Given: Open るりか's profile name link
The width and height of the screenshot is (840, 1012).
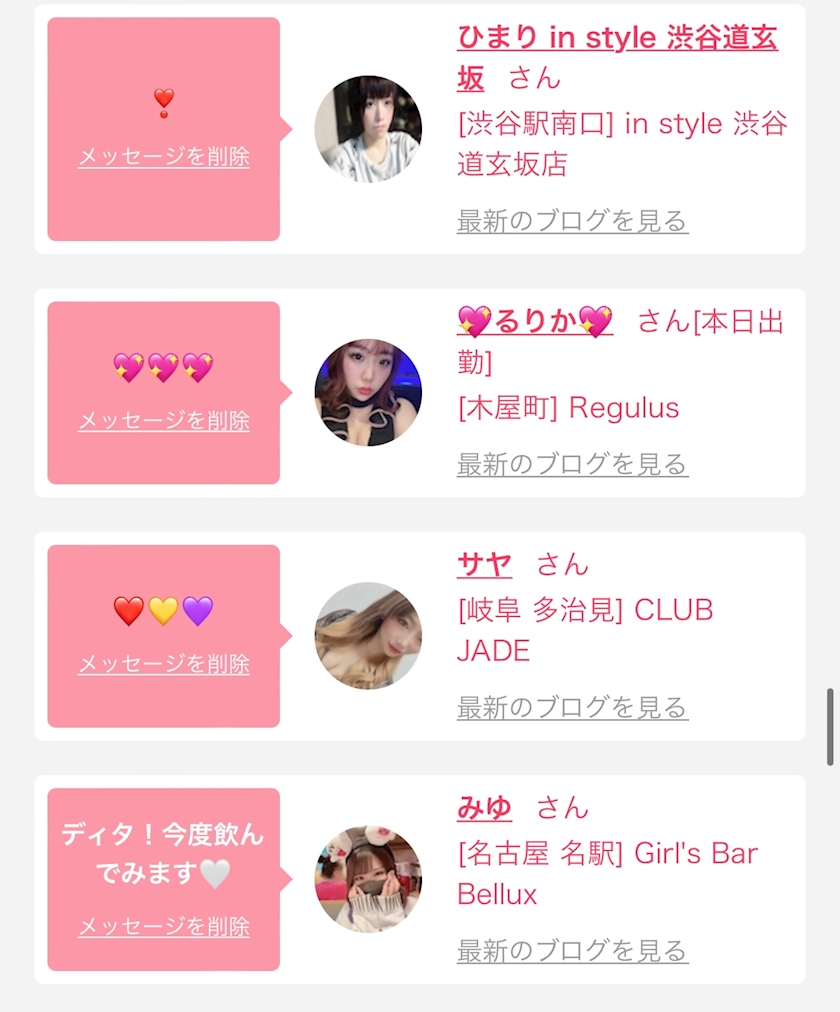Looking at the screenshot, I should tap(534, 321).
